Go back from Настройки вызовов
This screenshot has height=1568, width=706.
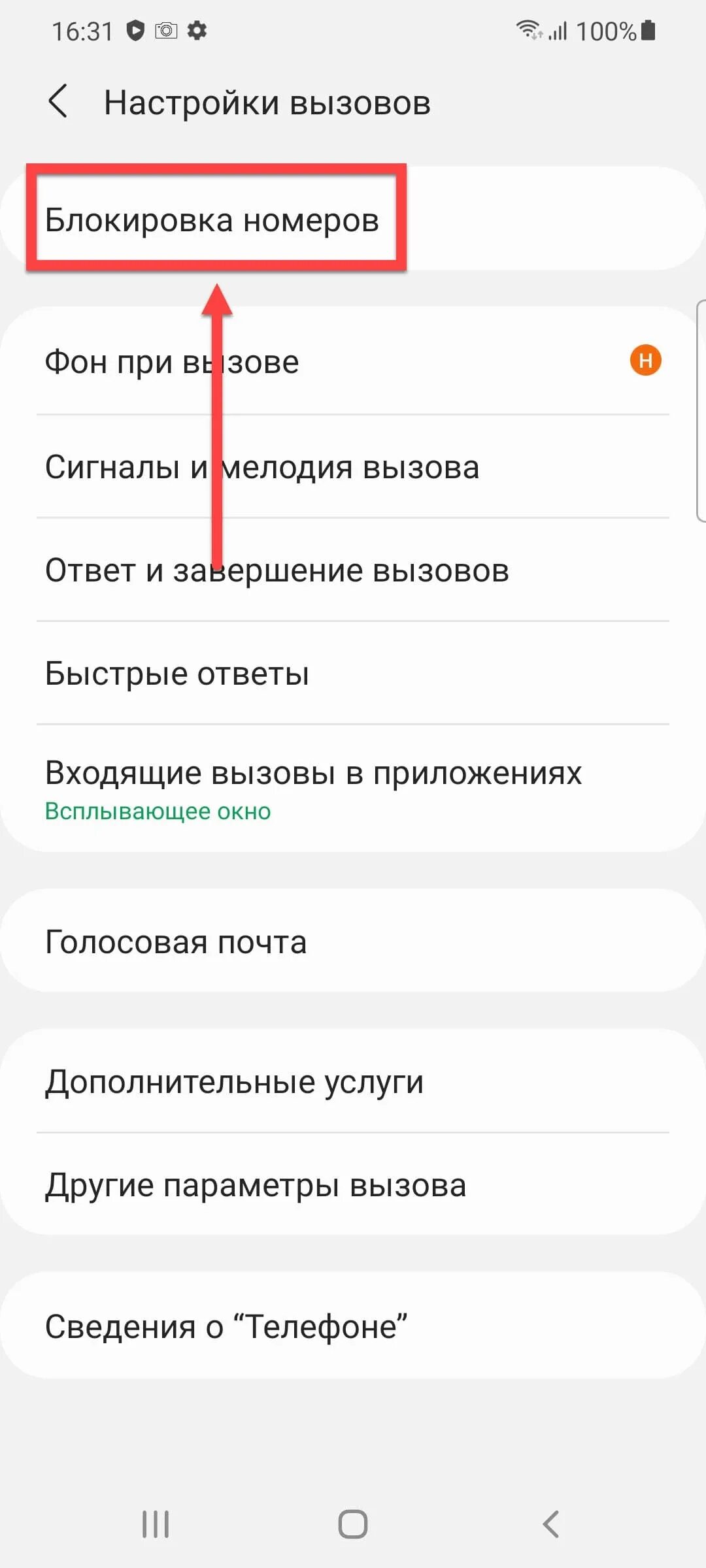(58, 102)
